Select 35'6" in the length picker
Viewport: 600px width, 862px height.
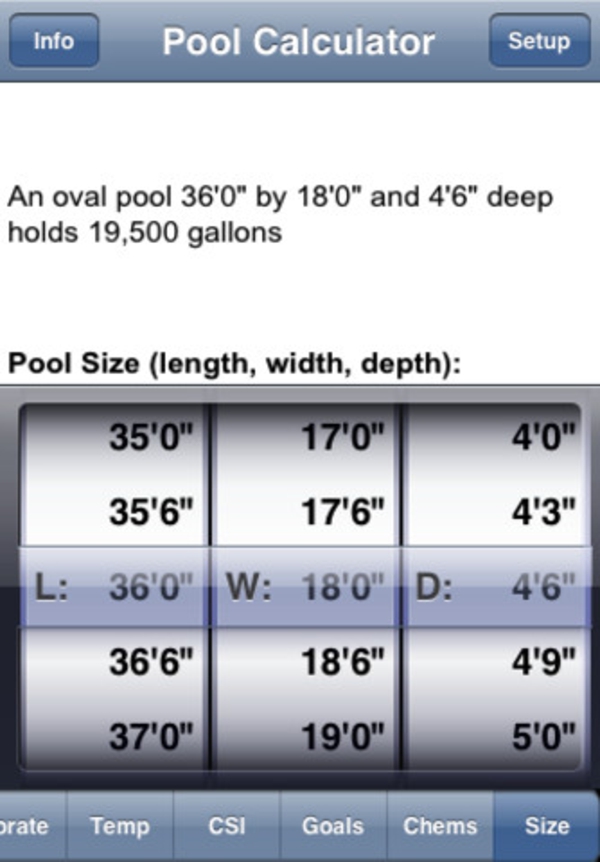150,513
